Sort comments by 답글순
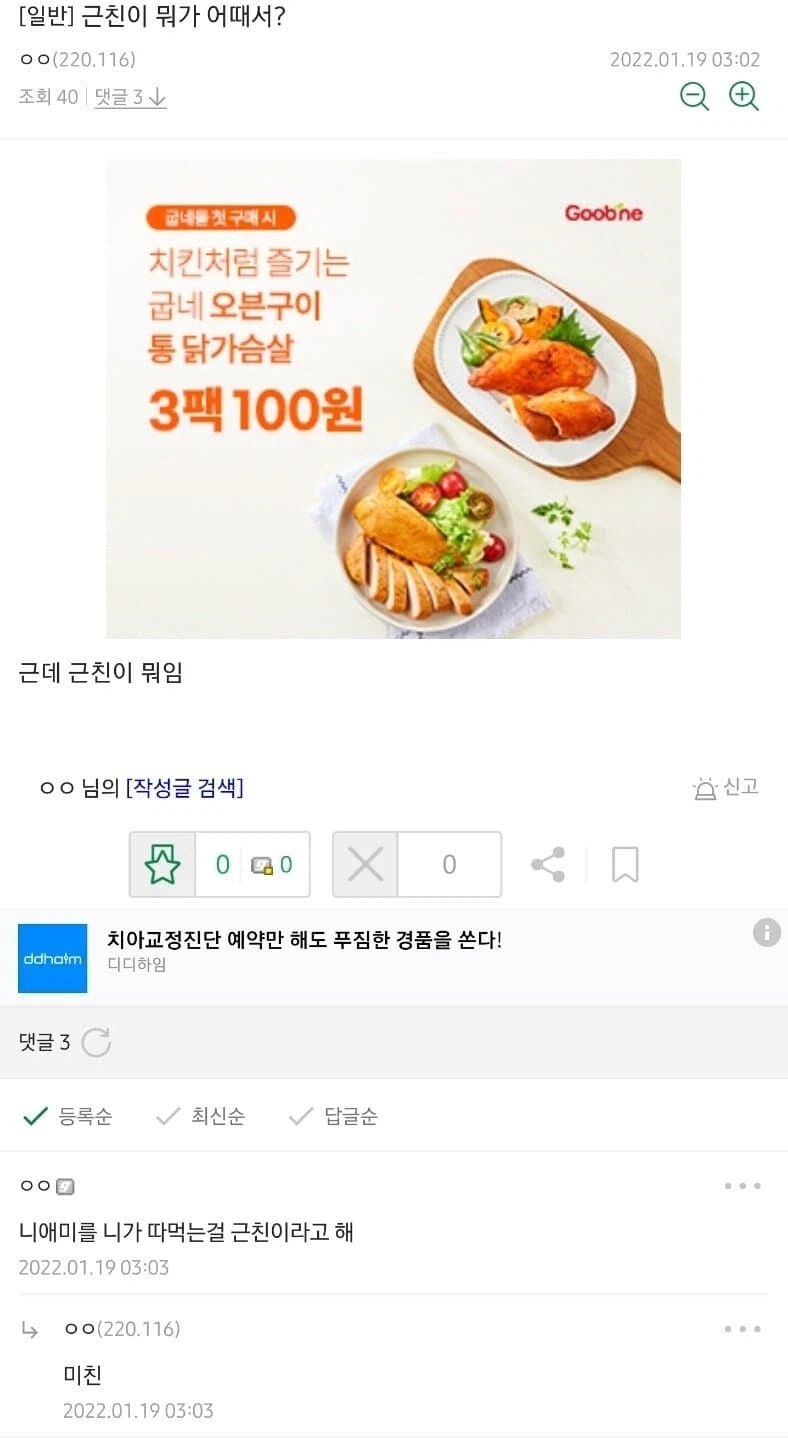 click(334, 1116)
